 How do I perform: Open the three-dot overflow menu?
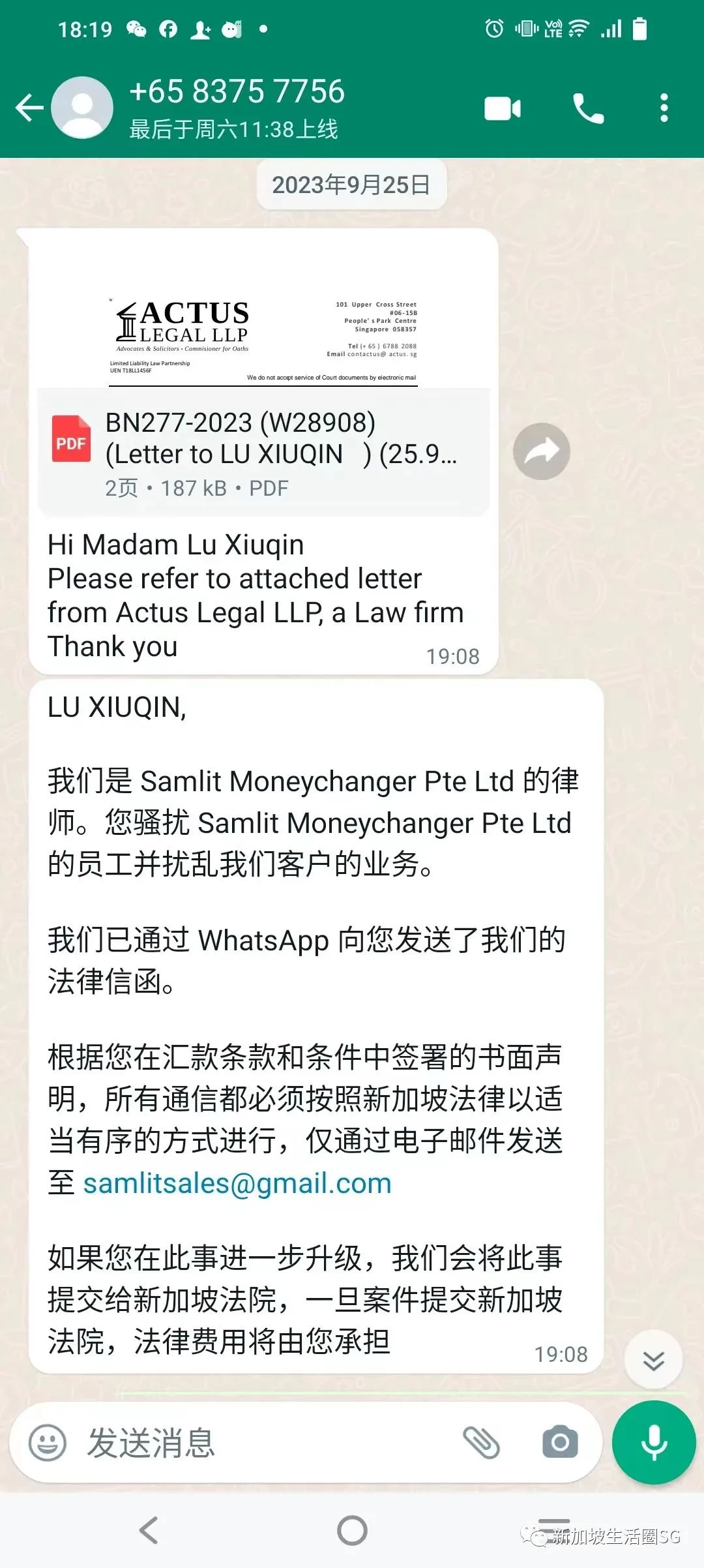664,108
